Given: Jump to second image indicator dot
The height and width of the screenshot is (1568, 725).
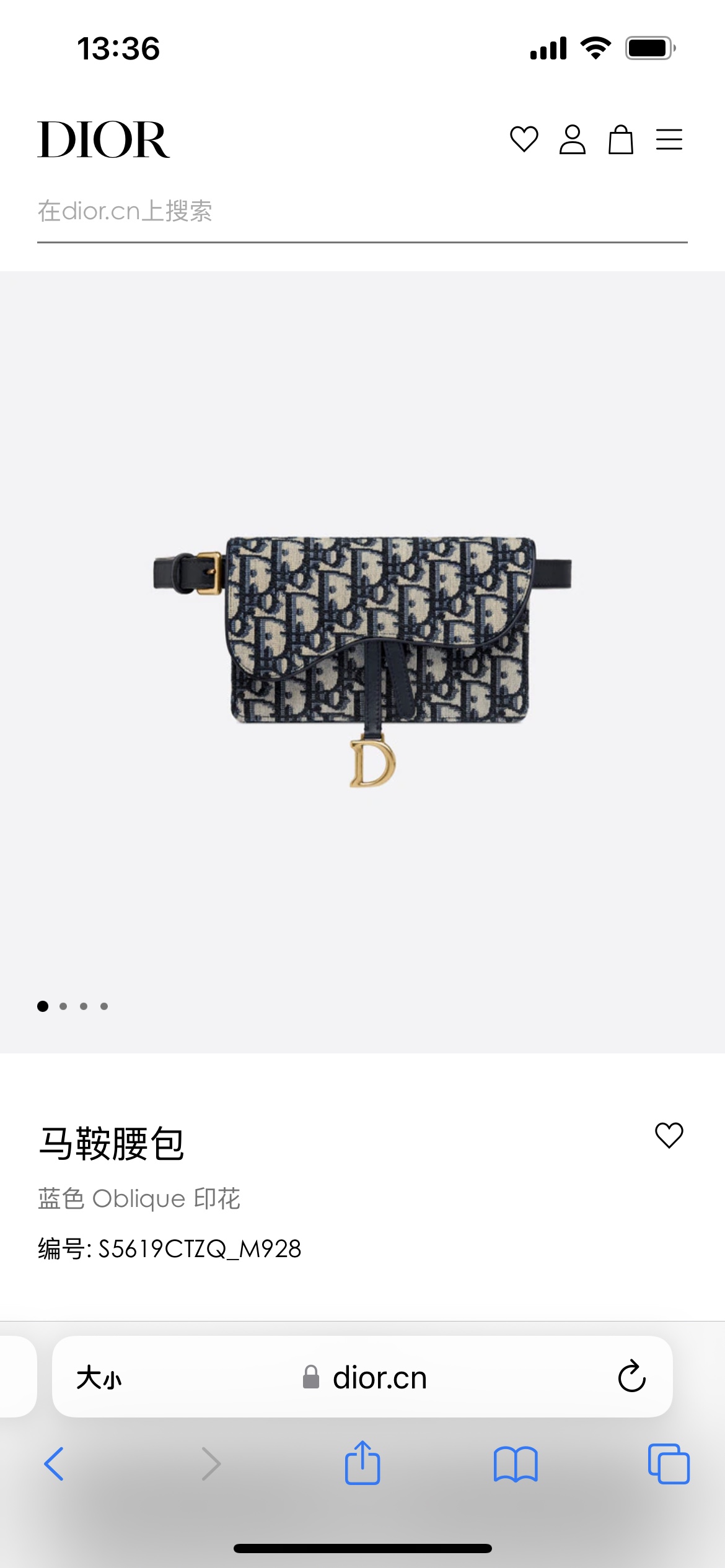Looking at the screenshot, I should pyautogui.click(x=63, y=1006).
